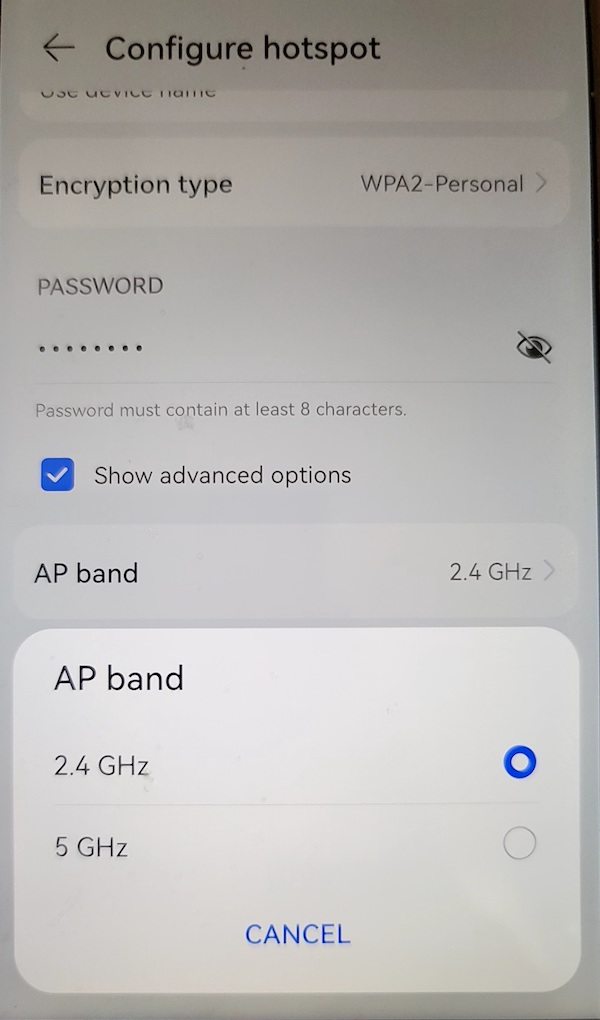This screenshot has width=600, height=1020.
Task: Choose the 5 GHz band option
Action: pyautogui.click(x=518, y=846)
